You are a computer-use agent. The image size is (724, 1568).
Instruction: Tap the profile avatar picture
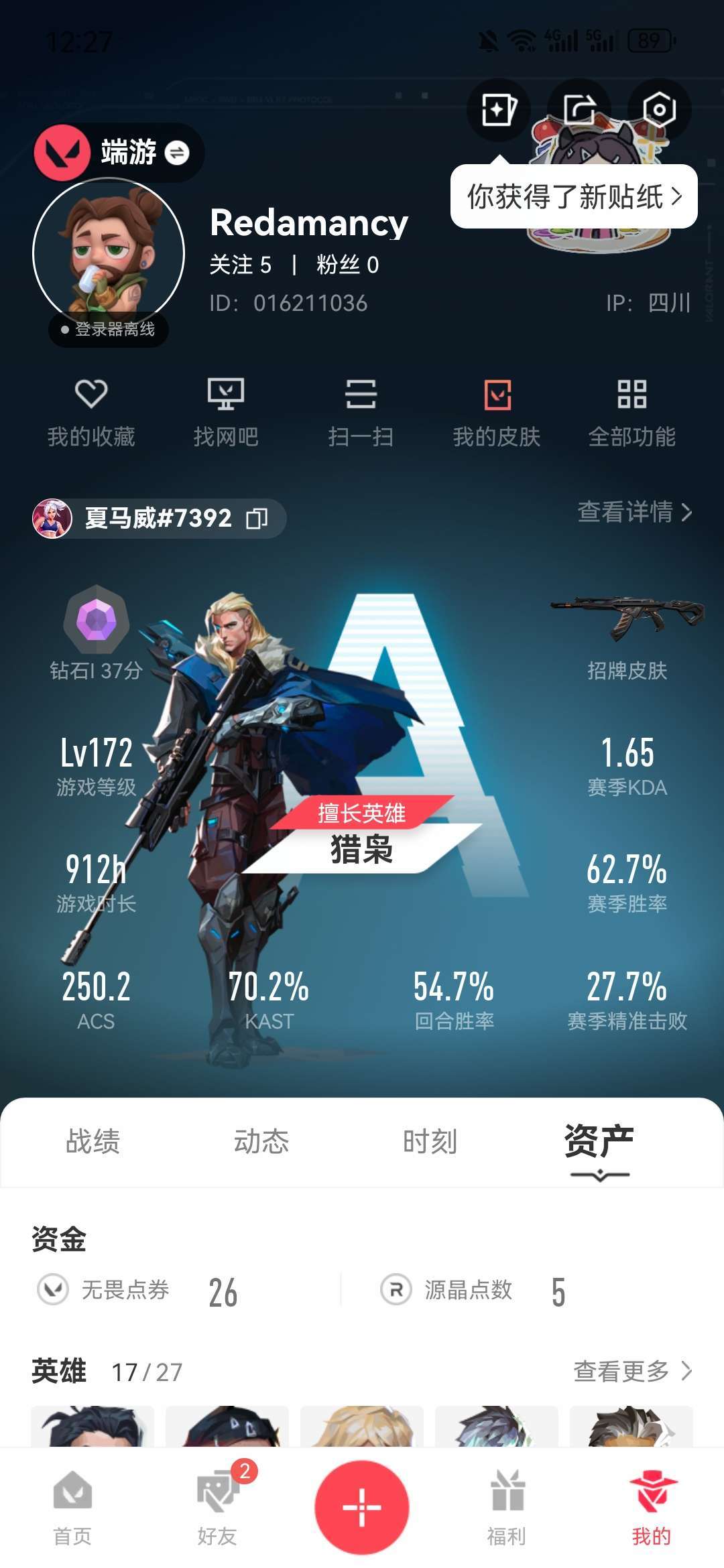pos(109,255)
